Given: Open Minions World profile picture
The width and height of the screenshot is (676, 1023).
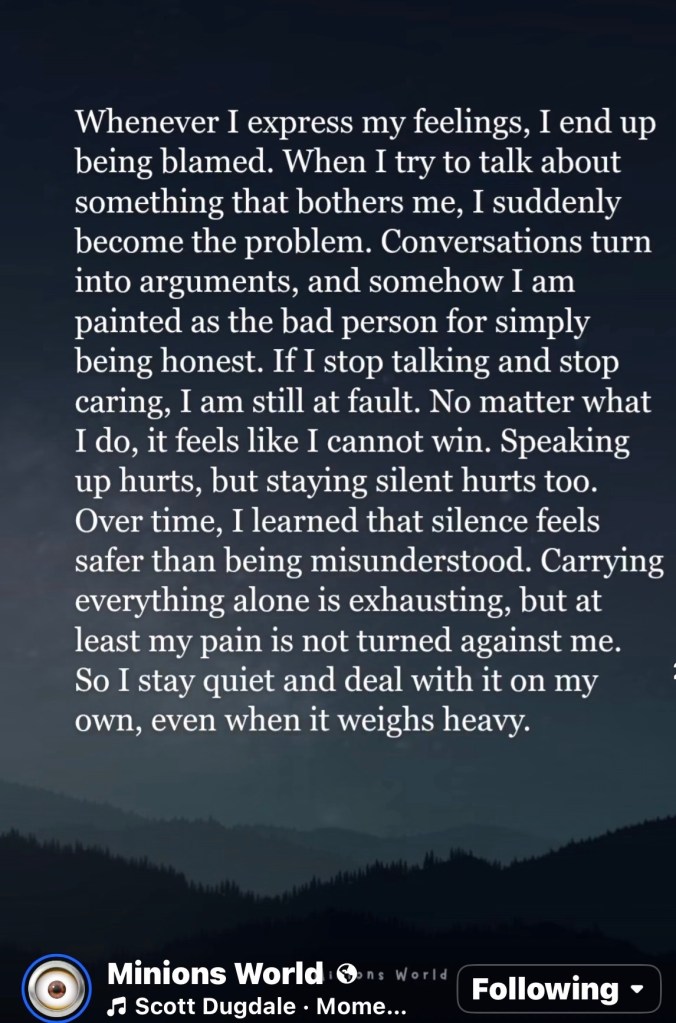Looking at the screenshot, I should point(56,989).
